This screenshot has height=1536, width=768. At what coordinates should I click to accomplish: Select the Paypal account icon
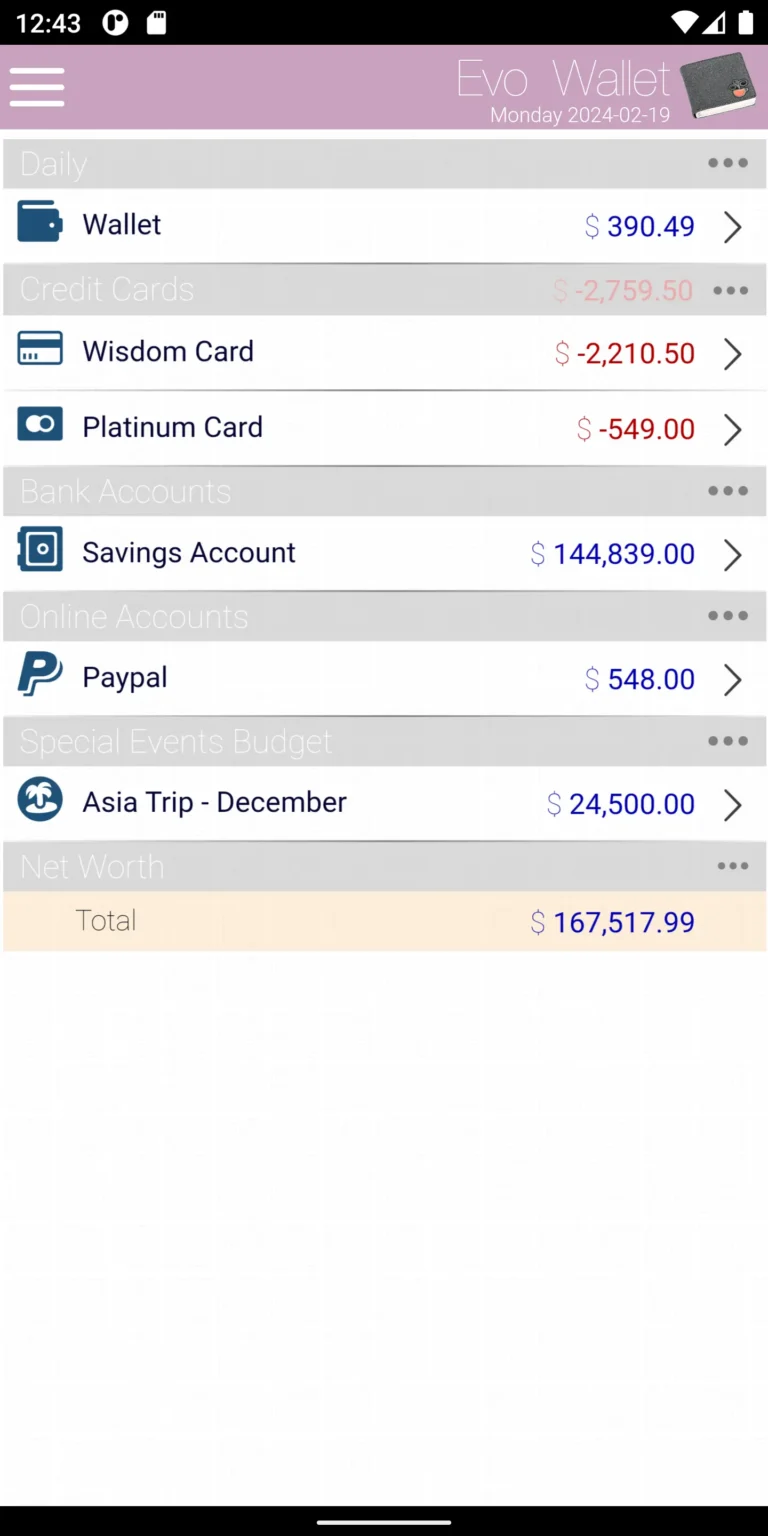pos(40,674)
